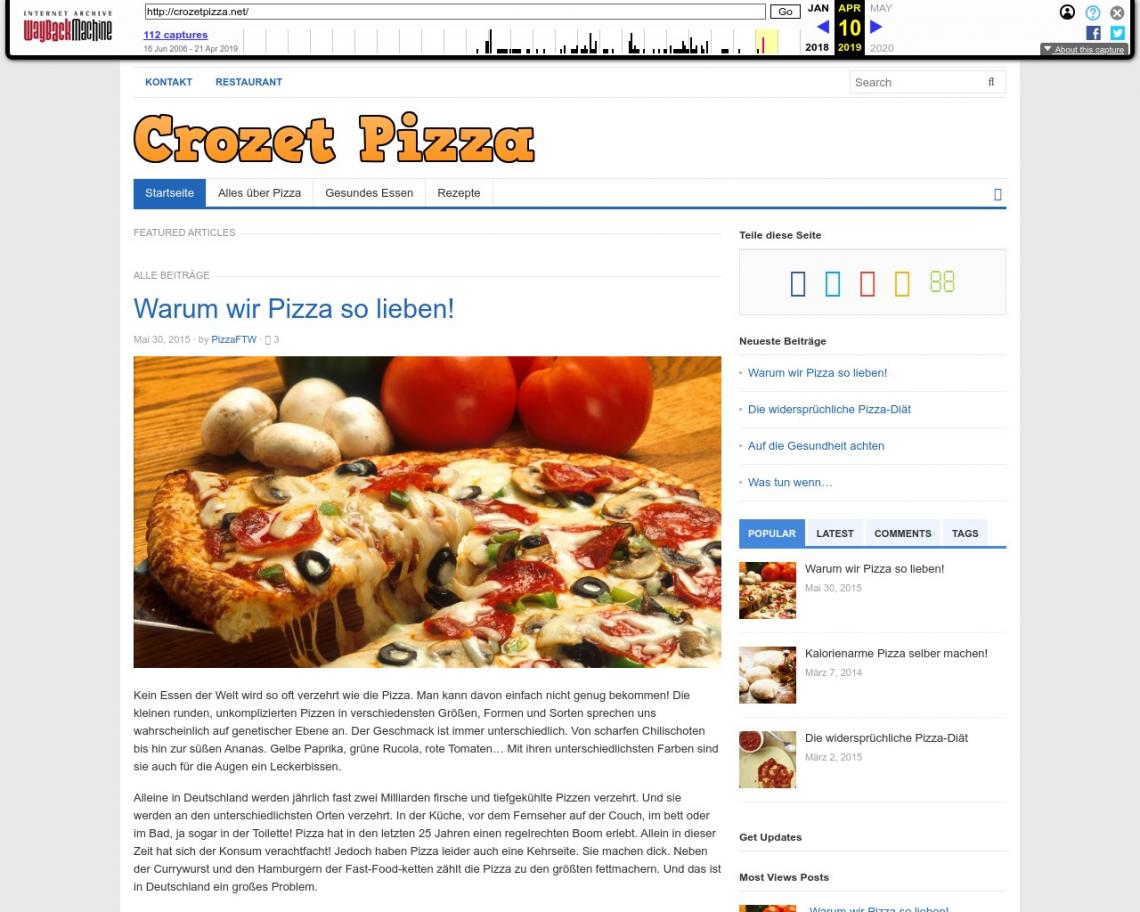Open Die widersprüchliche Pizza-Diät in Neueste Beiträge
The height and width of the screenshot is (912, 1140).
coord(829,409)
